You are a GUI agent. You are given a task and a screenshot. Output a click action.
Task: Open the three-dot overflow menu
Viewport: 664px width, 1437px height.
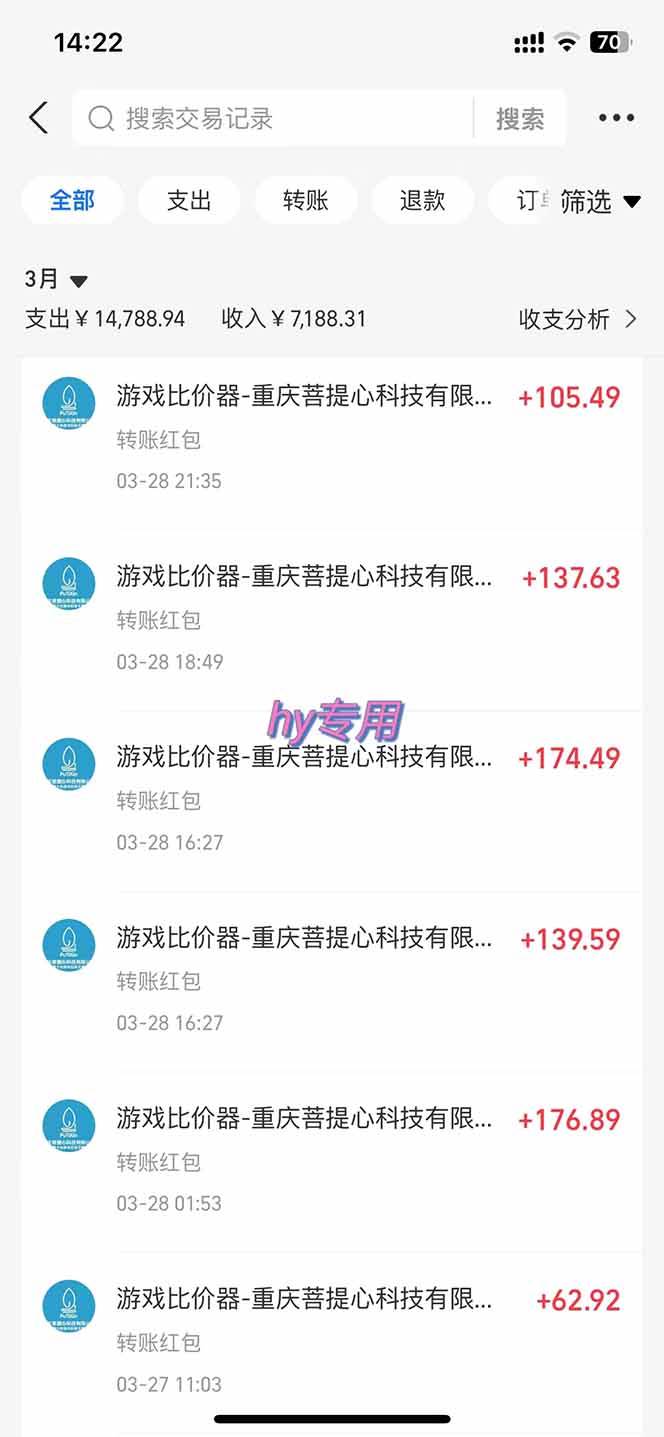pos(616,118)
